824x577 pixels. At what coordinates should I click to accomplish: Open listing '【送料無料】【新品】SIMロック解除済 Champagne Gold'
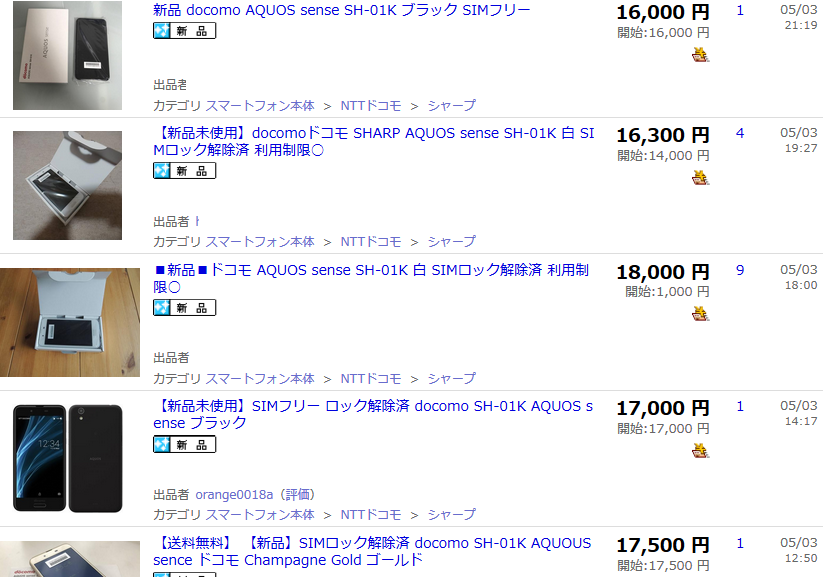tap(372, 544)
